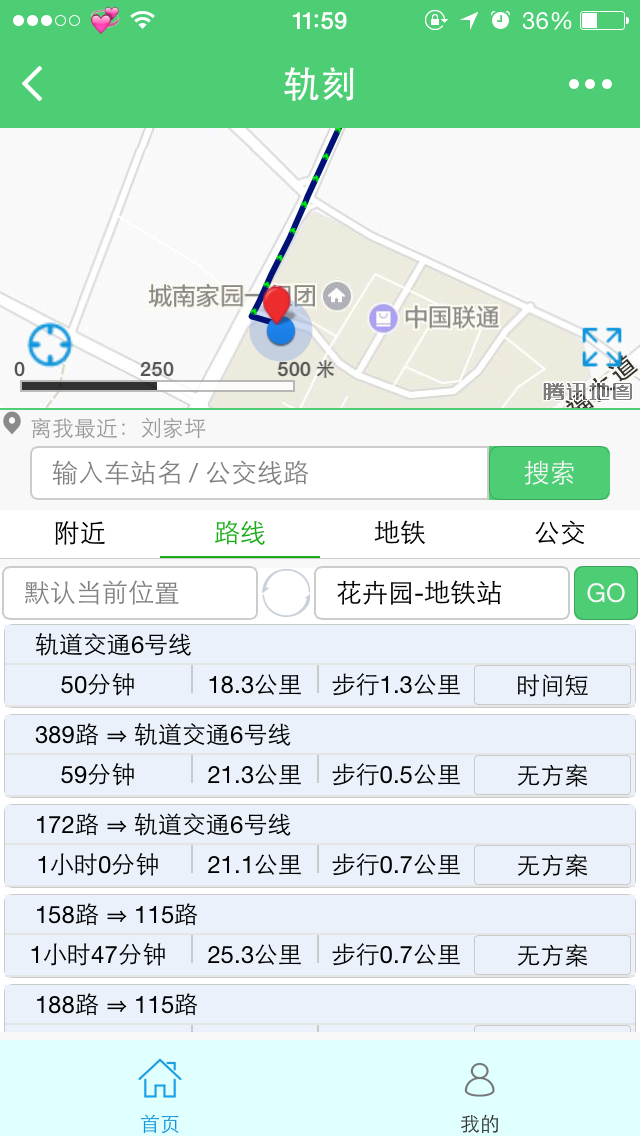This screenshot has width=640, height=1136.
Task: Swap start and destination points
Action: click(286, 593)
